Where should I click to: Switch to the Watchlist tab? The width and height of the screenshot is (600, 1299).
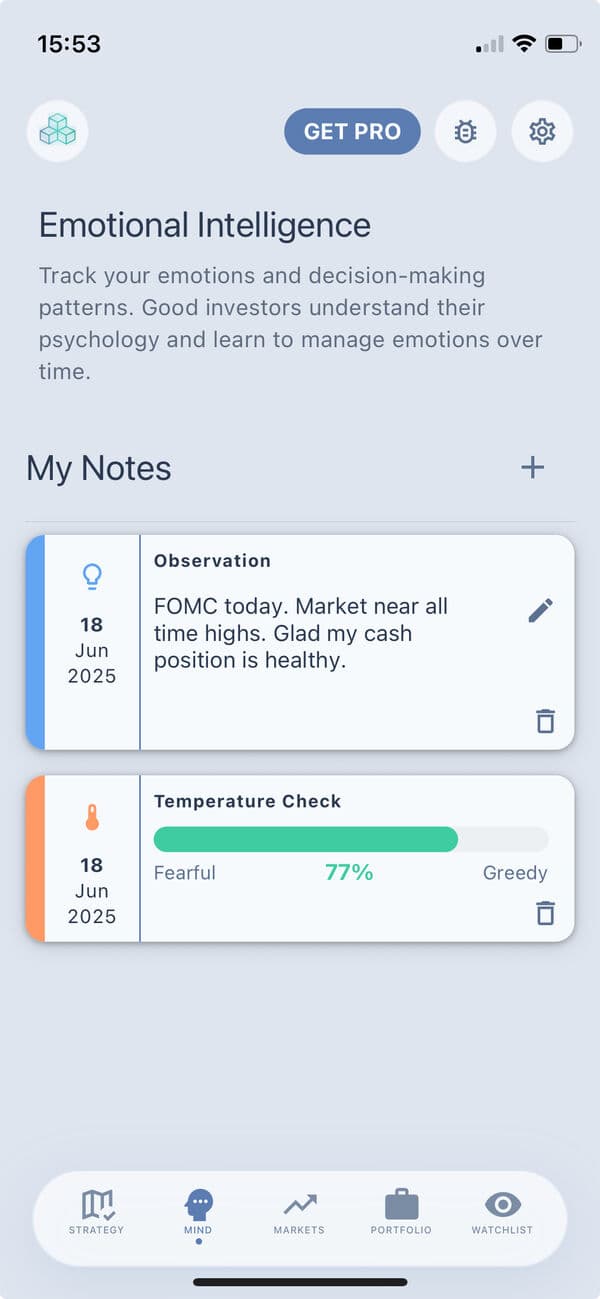click(502, 1212)
